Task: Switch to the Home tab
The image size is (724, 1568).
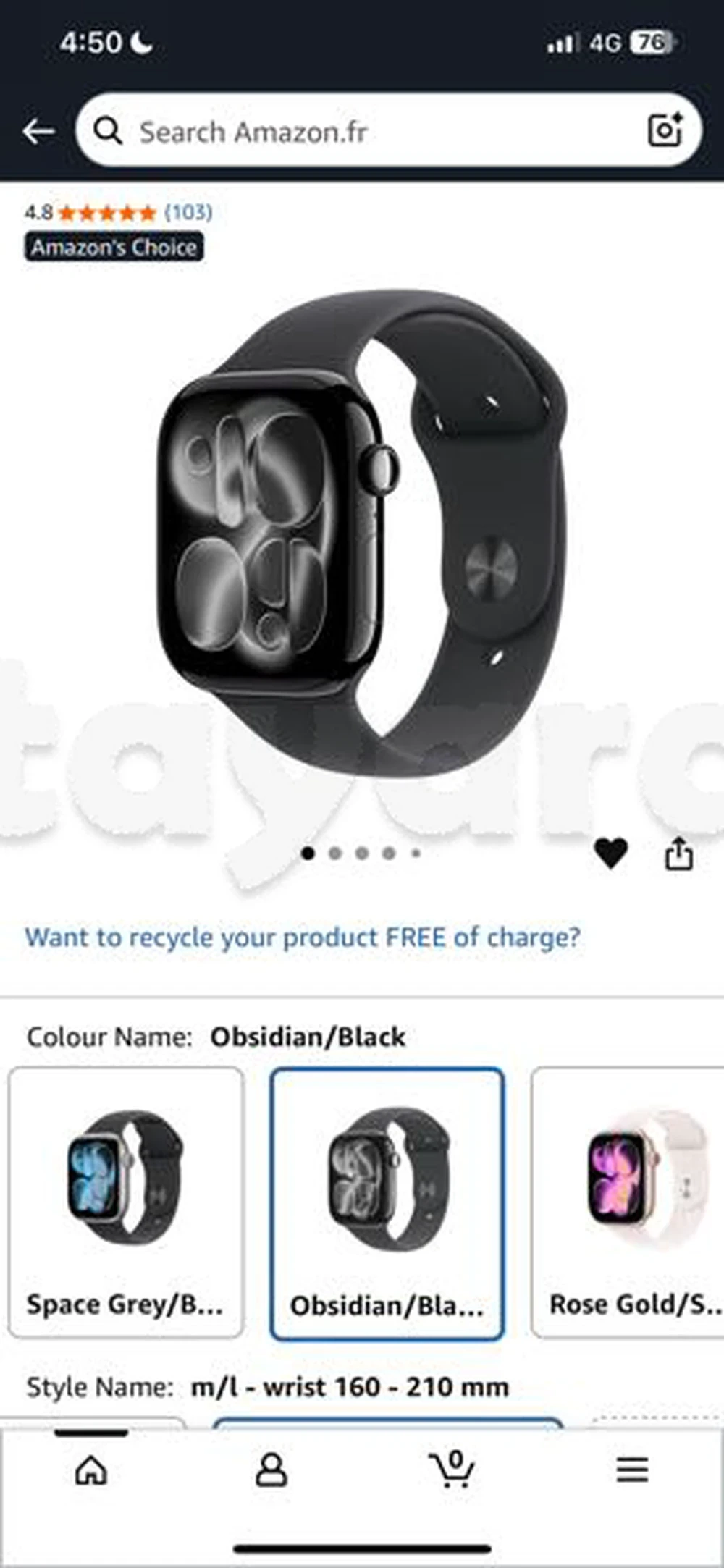Action: (x=91, y=1470)
